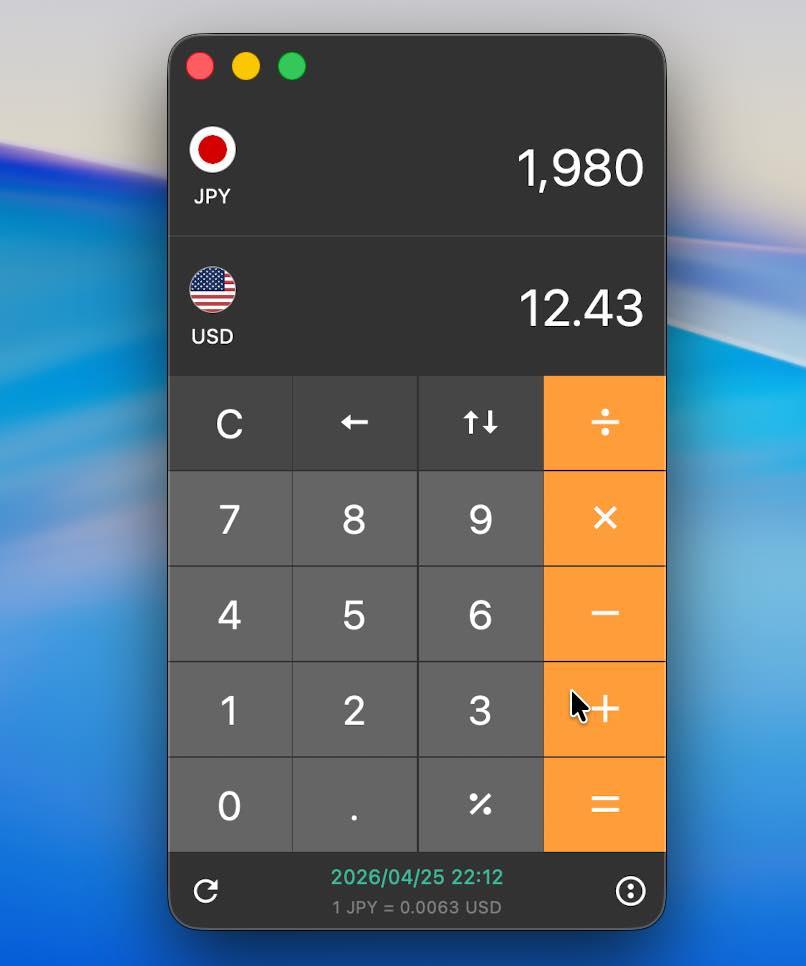This screenshot has width=806, height=966.
Task: Enter the digit 3
Action: tap(480, 710)
